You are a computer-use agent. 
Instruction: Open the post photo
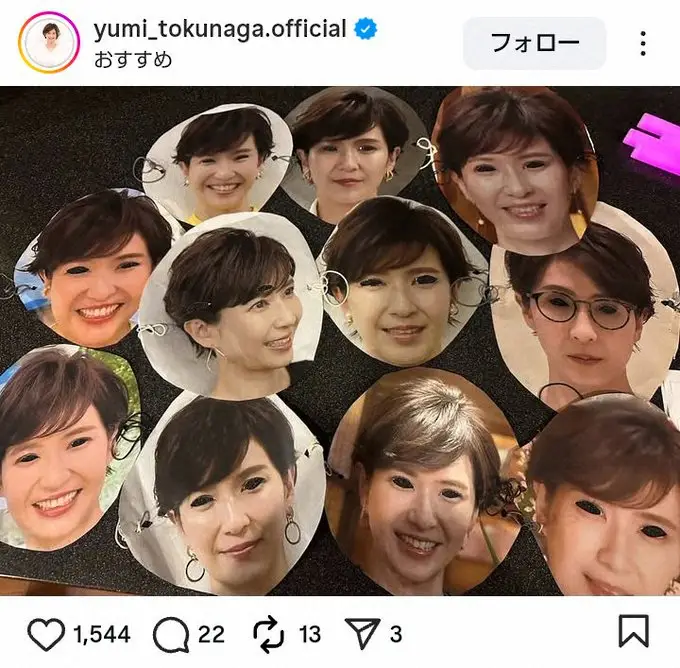[x=340, y=340]
